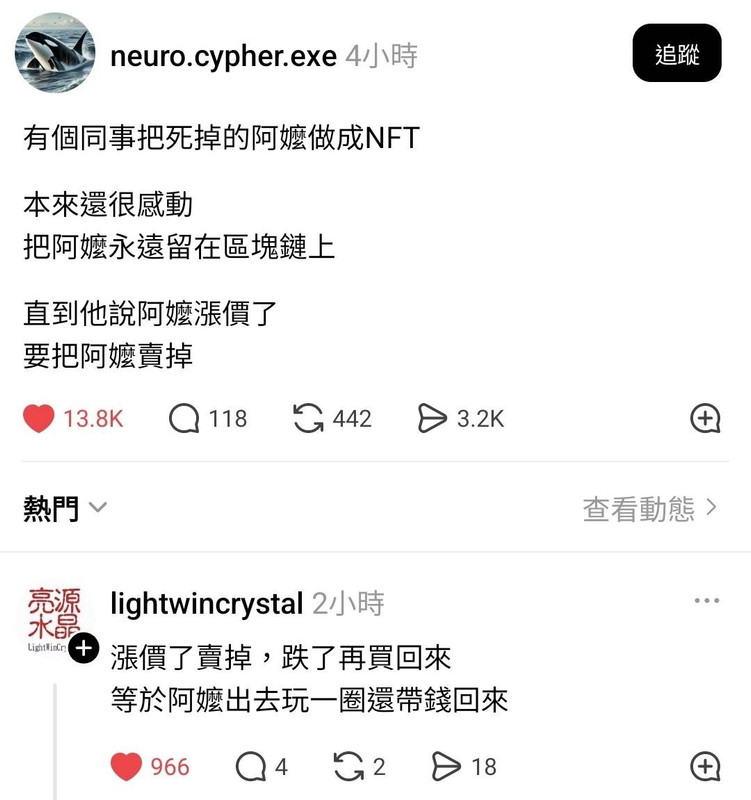This screenshot has width=751, height=800.
Task: Like the neuro.cypher.exe NFT post
Action: [x=39, y=418]
